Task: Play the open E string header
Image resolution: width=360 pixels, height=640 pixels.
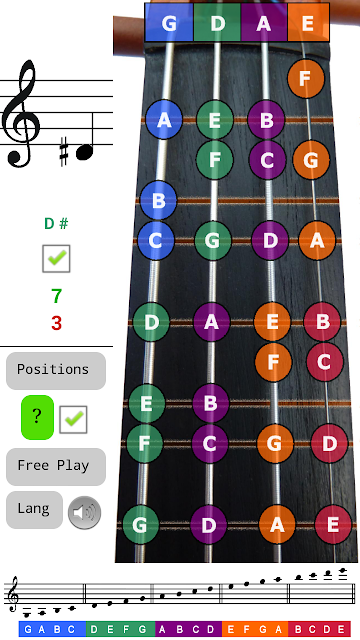Action: (308, 22)
